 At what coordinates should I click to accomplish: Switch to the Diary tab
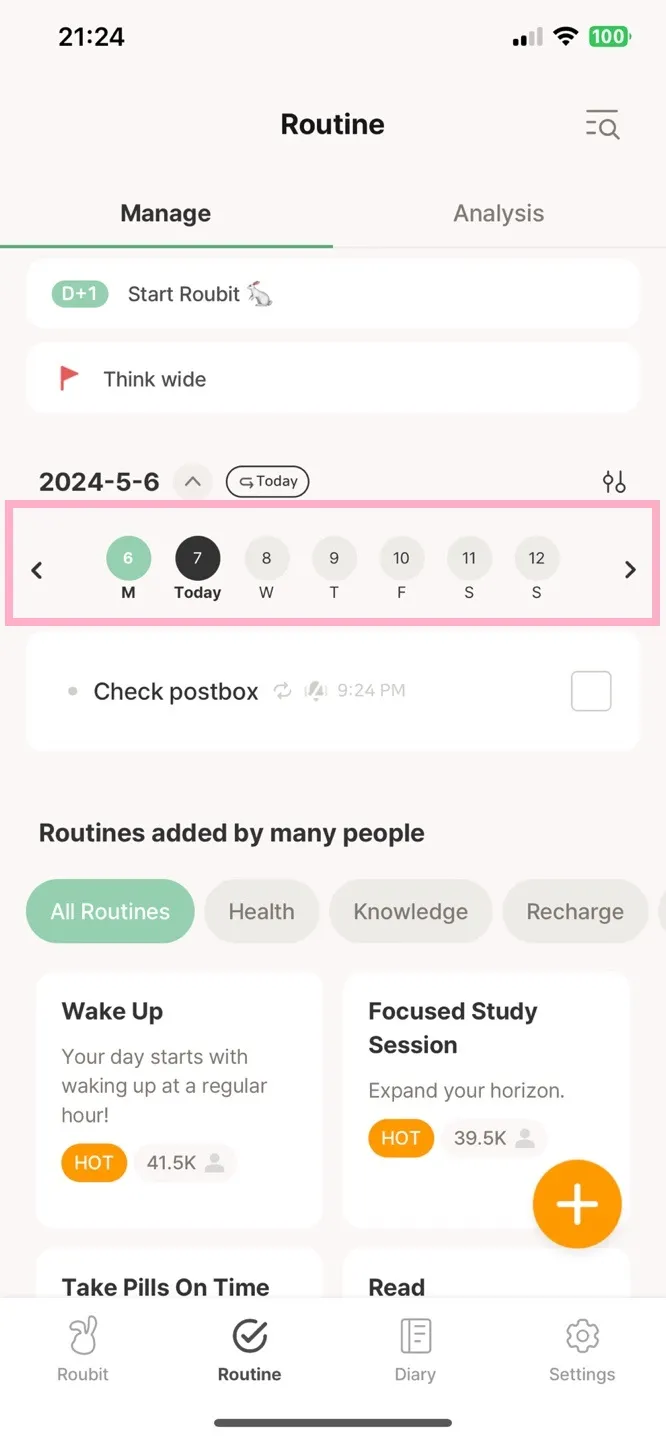pos(415,1349)
